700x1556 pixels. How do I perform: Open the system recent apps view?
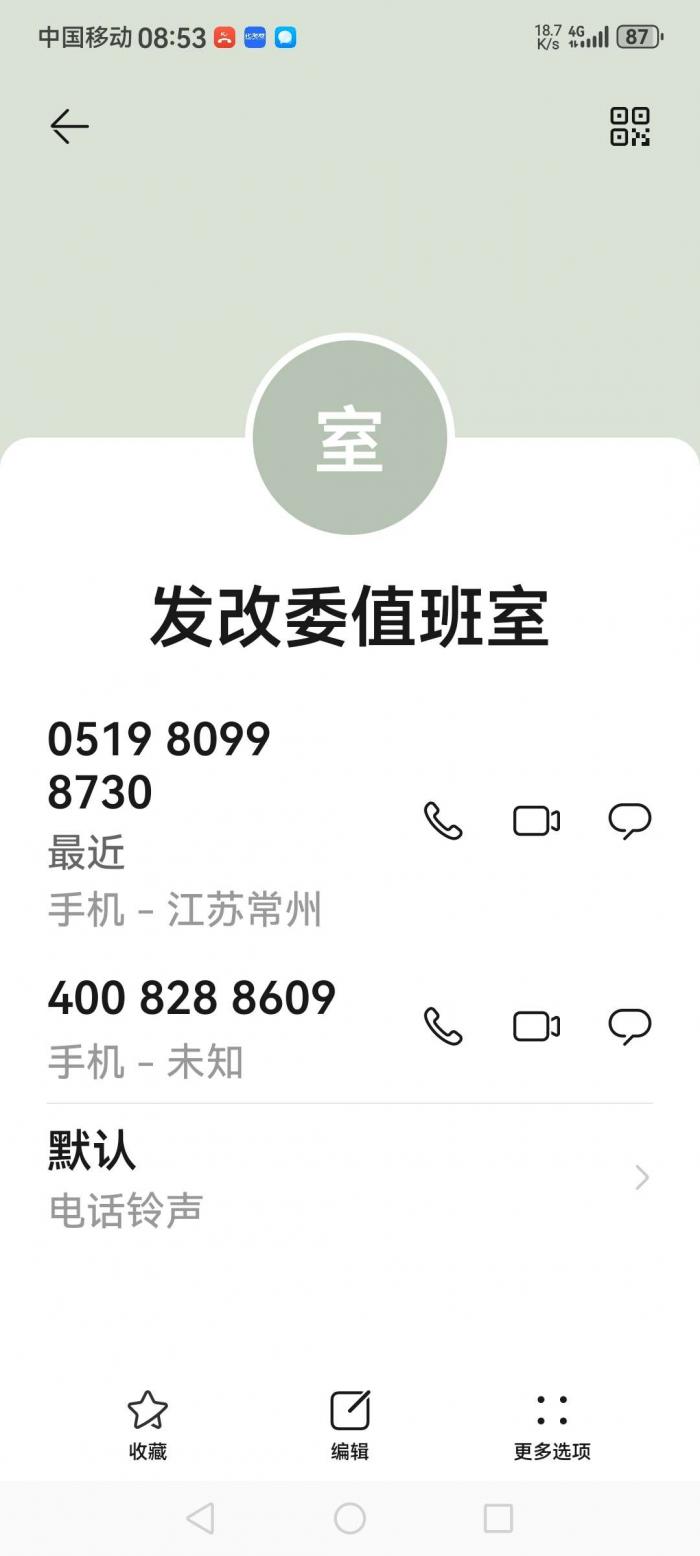click(498, 1518)
